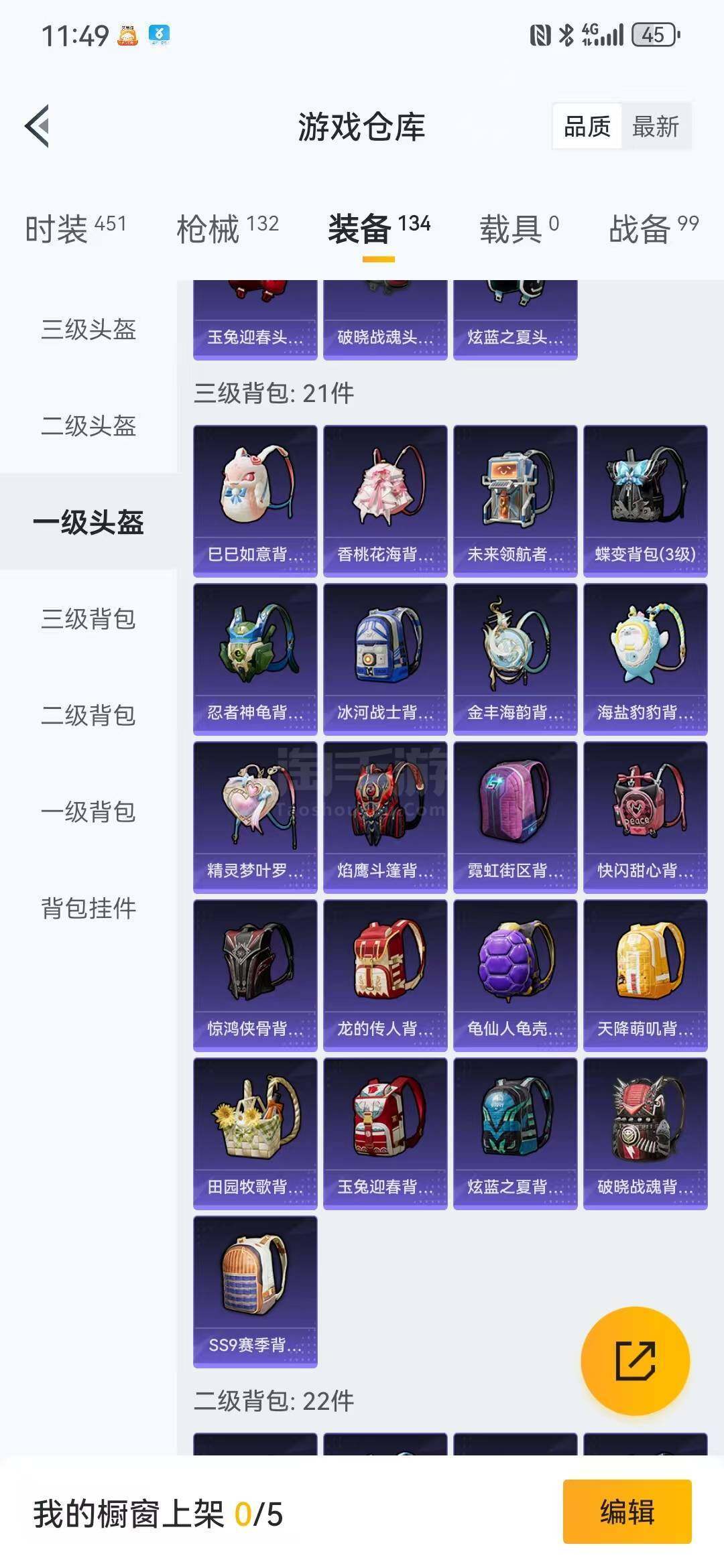Switch to the 时装 tab
The height and width of the screenshot is (1568, 724).
click(76, 228)
